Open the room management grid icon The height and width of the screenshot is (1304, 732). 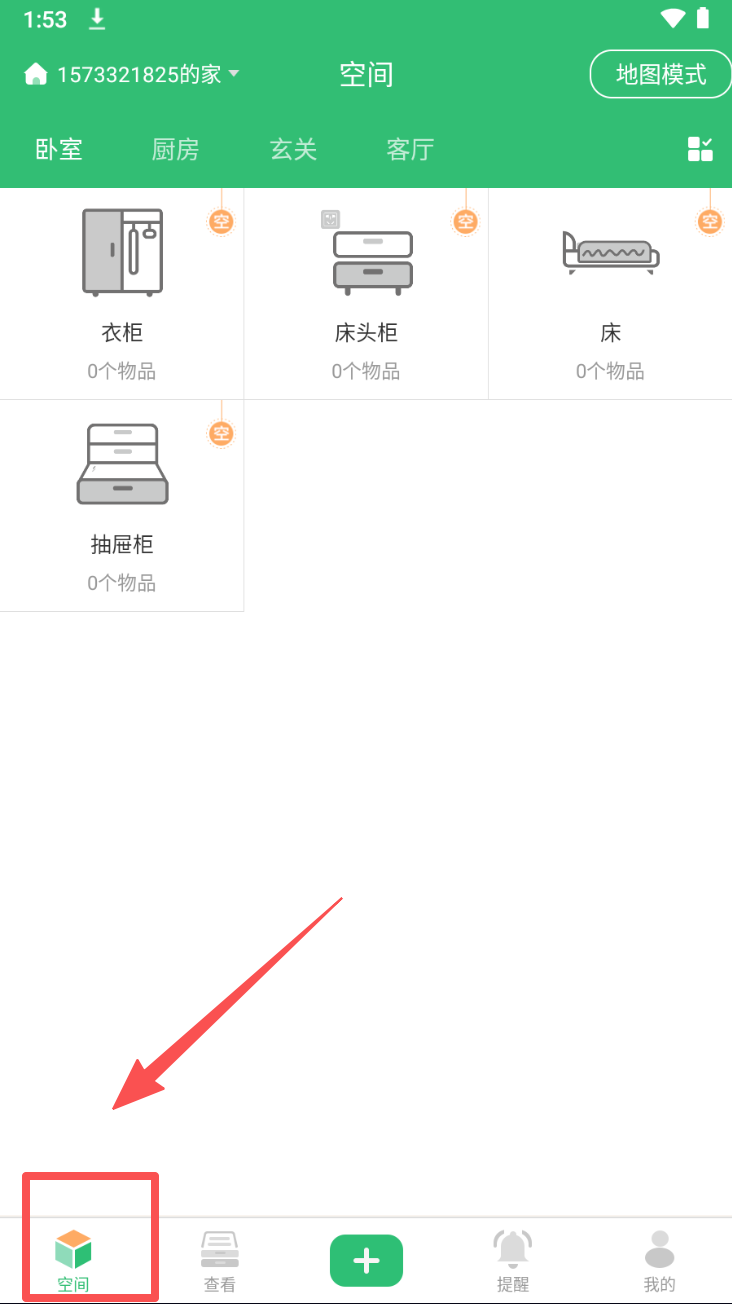(700, 149)
